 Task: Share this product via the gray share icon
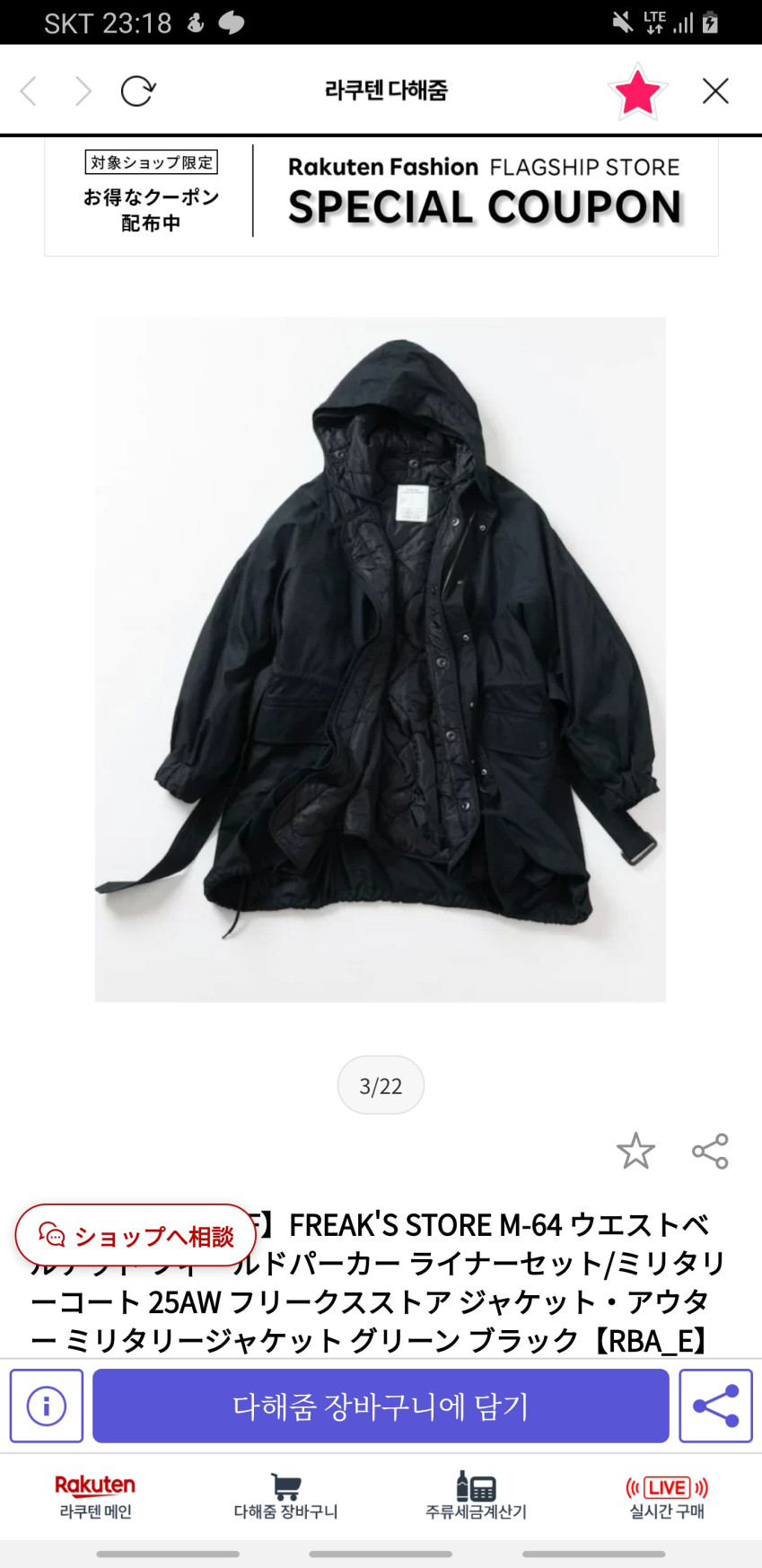point(710,1151)
